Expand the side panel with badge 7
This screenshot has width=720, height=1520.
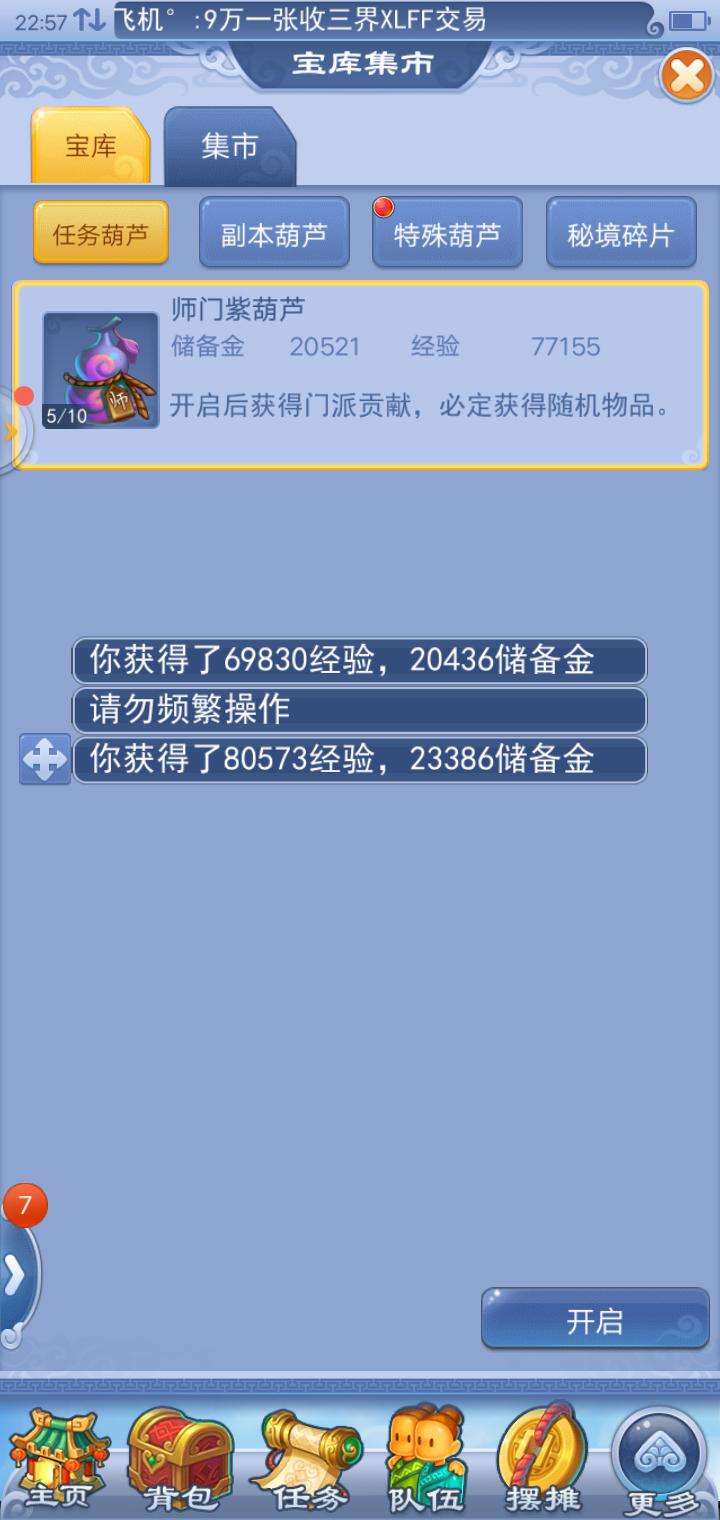(x=16, y=1274)
